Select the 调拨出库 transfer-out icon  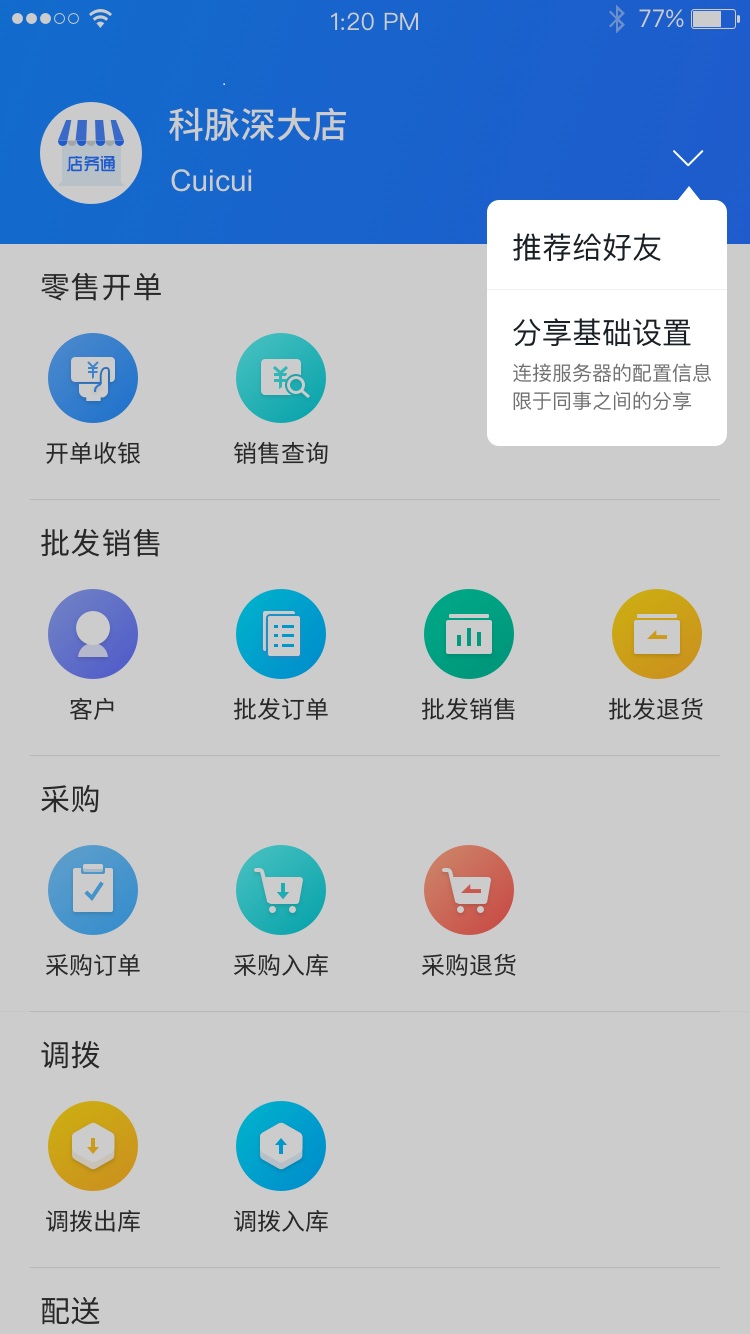pos(92,1145)
